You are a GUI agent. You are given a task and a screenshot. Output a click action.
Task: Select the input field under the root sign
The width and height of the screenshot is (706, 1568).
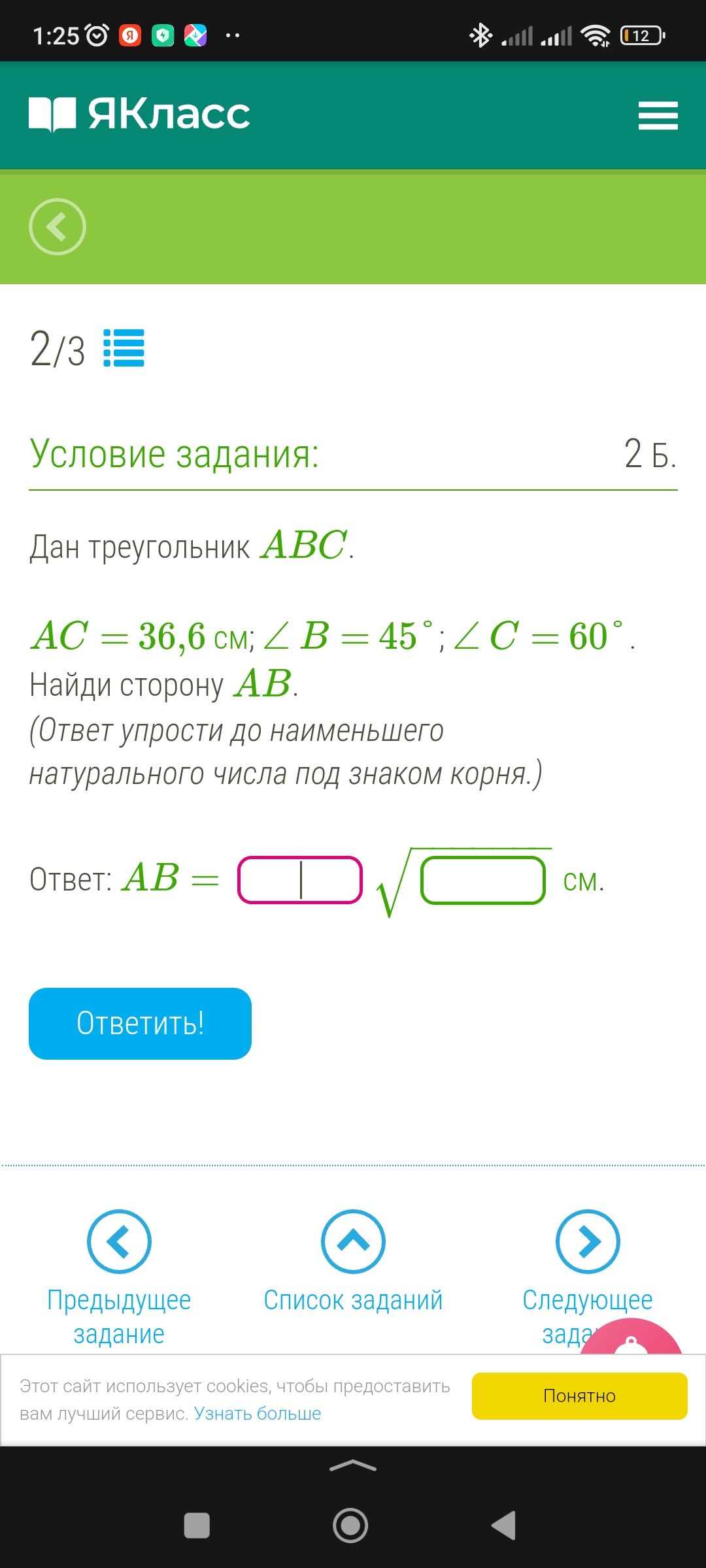[x=483, y=880]
